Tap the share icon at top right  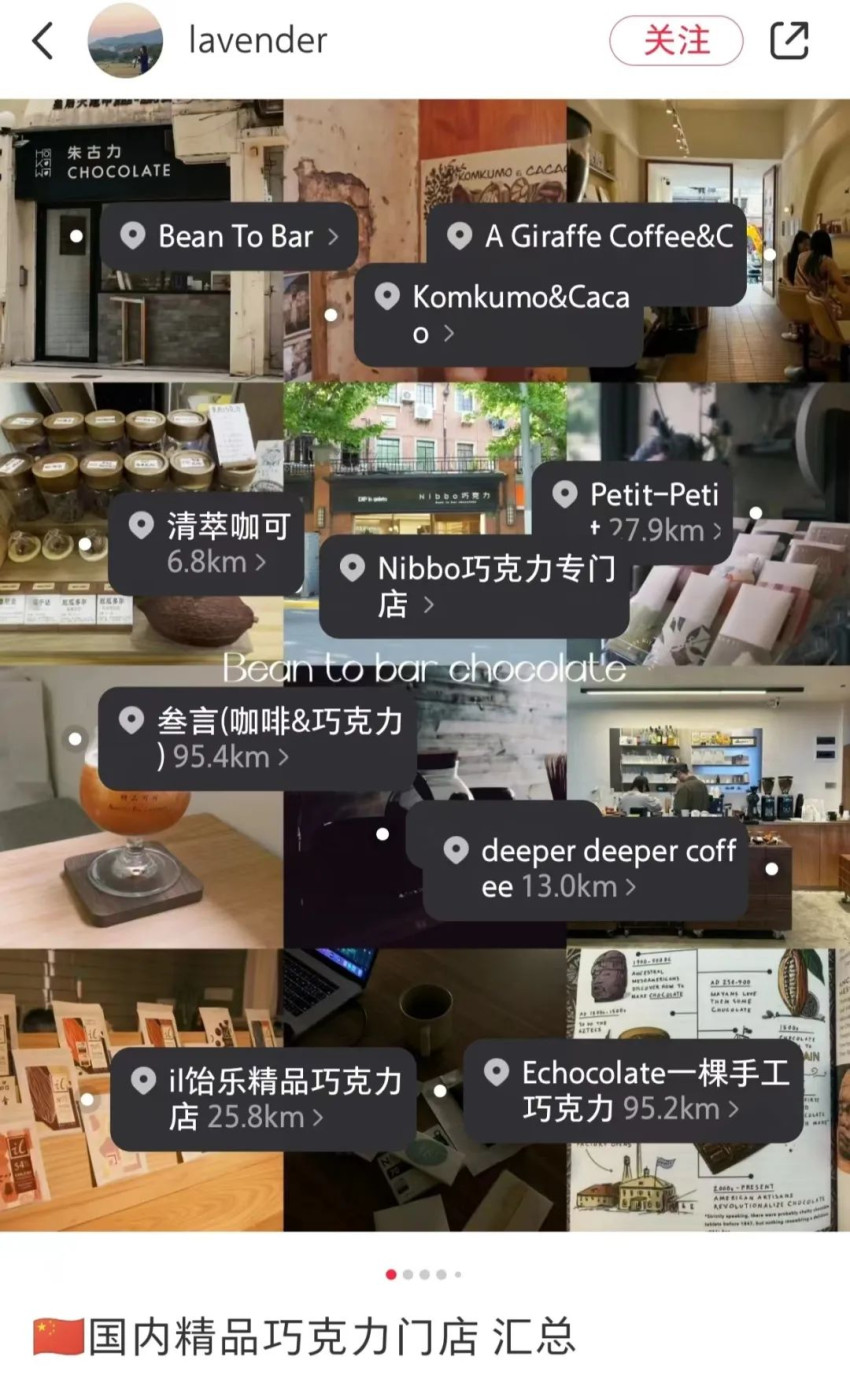click(x=791, y=38)
